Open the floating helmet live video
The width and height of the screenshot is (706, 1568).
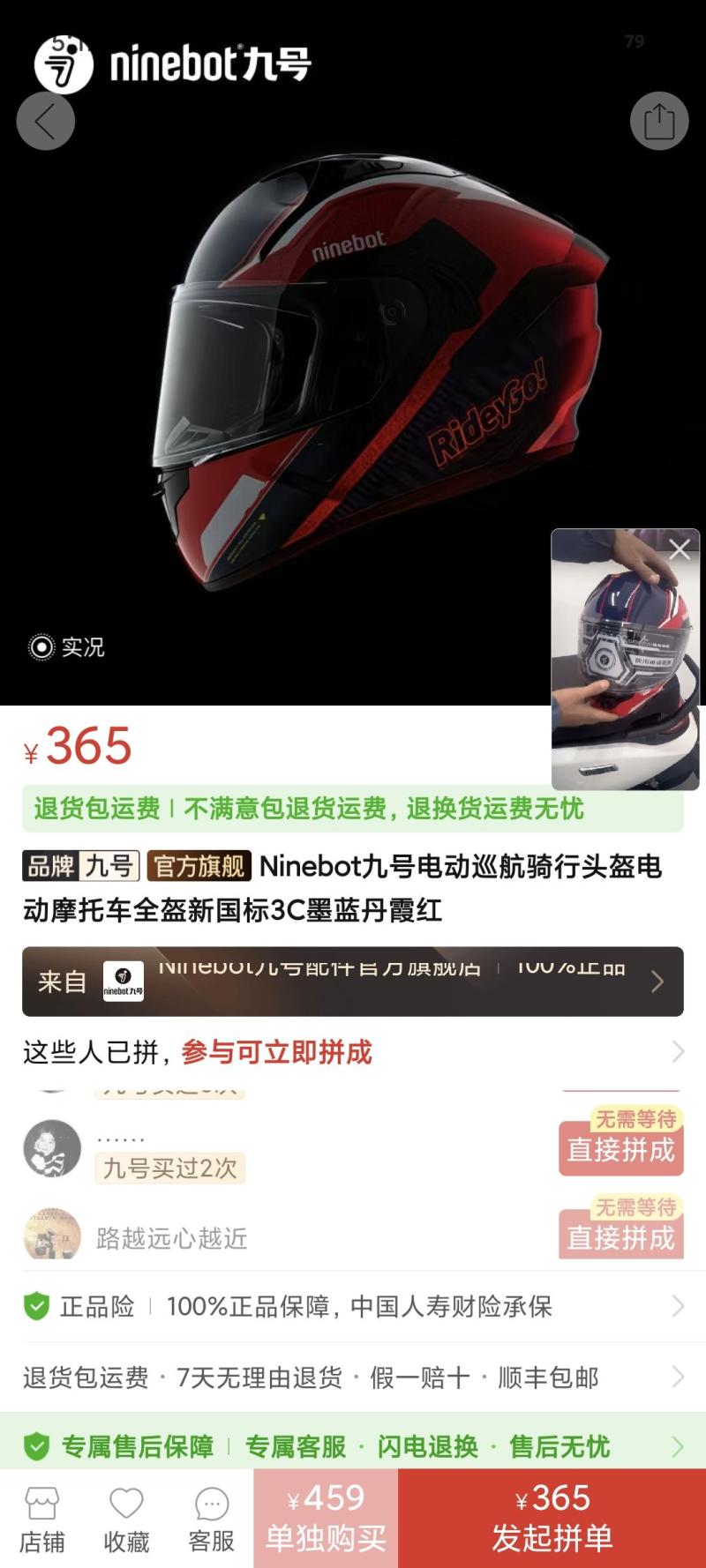625,670
